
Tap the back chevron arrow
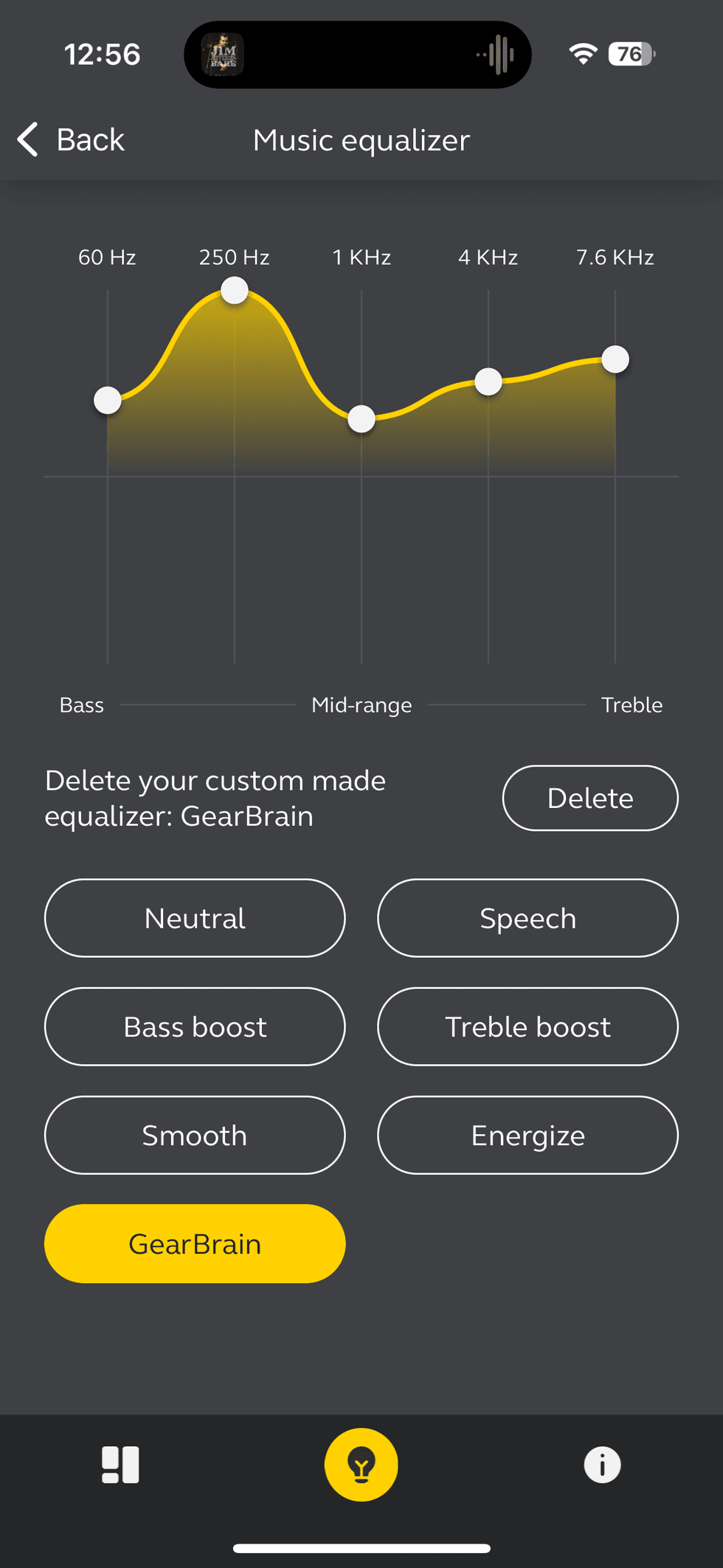(x=27, y=139)
